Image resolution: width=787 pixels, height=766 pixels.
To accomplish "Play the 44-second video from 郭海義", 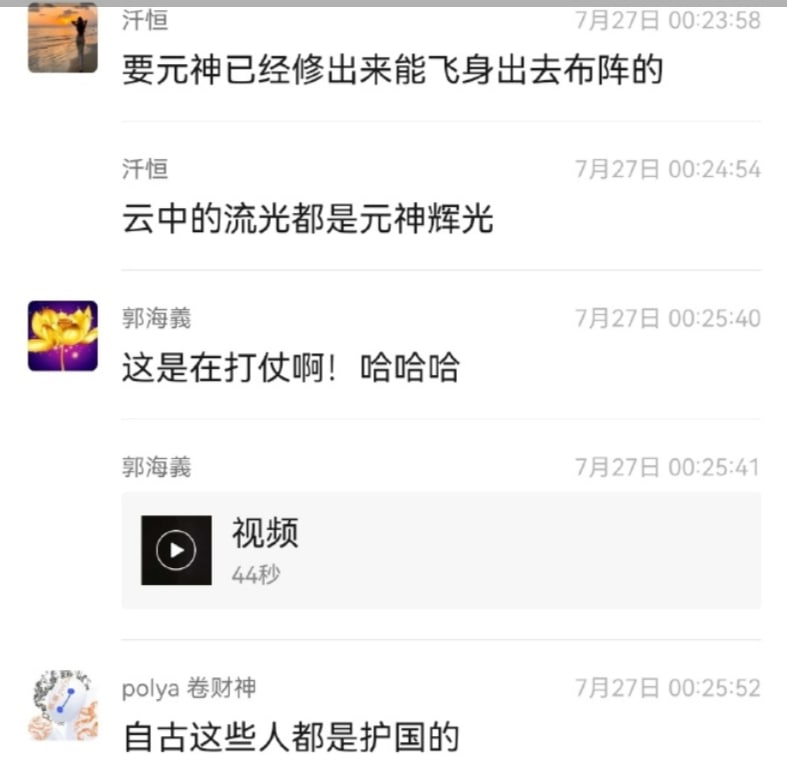I will tap(177, 550).
